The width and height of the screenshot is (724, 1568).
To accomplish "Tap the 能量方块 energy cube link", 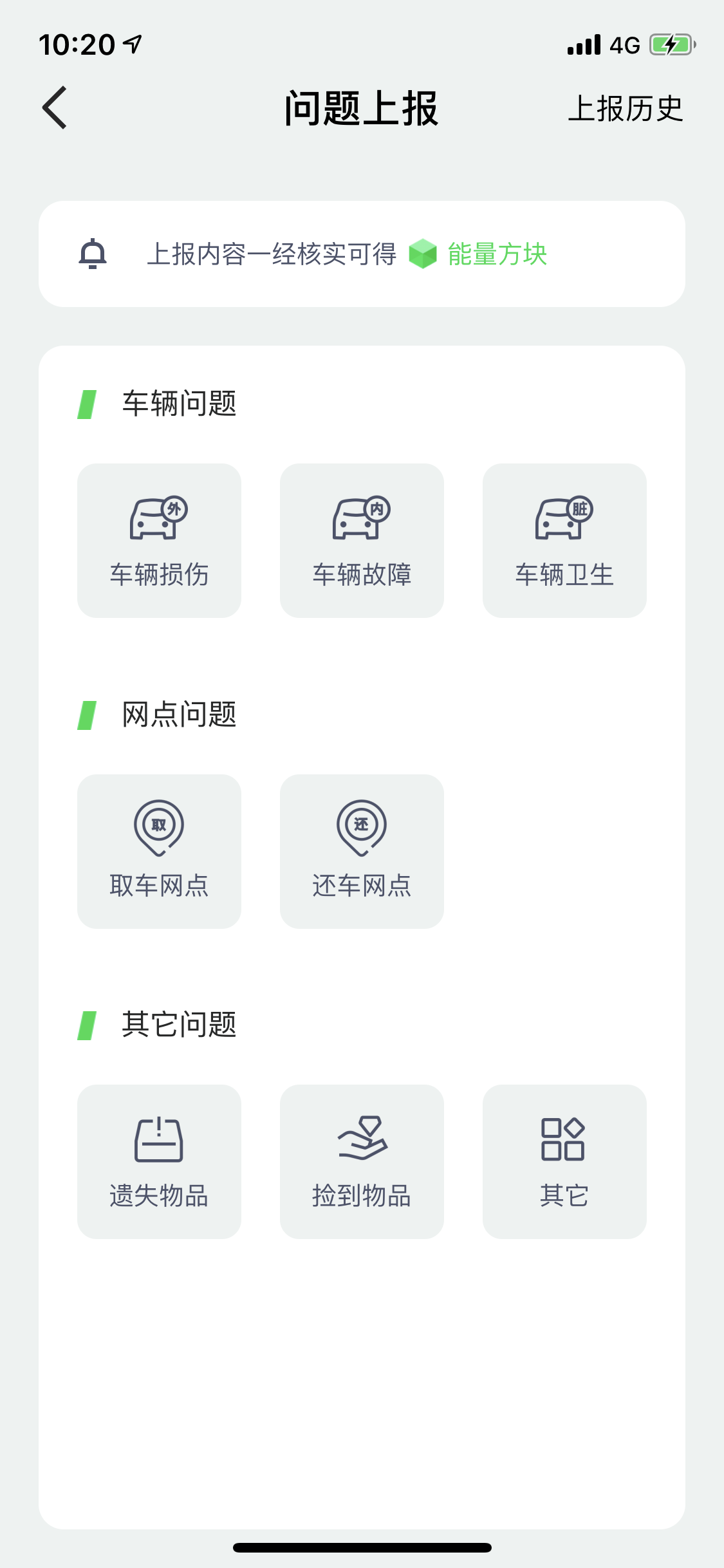I will coord(497,254).
